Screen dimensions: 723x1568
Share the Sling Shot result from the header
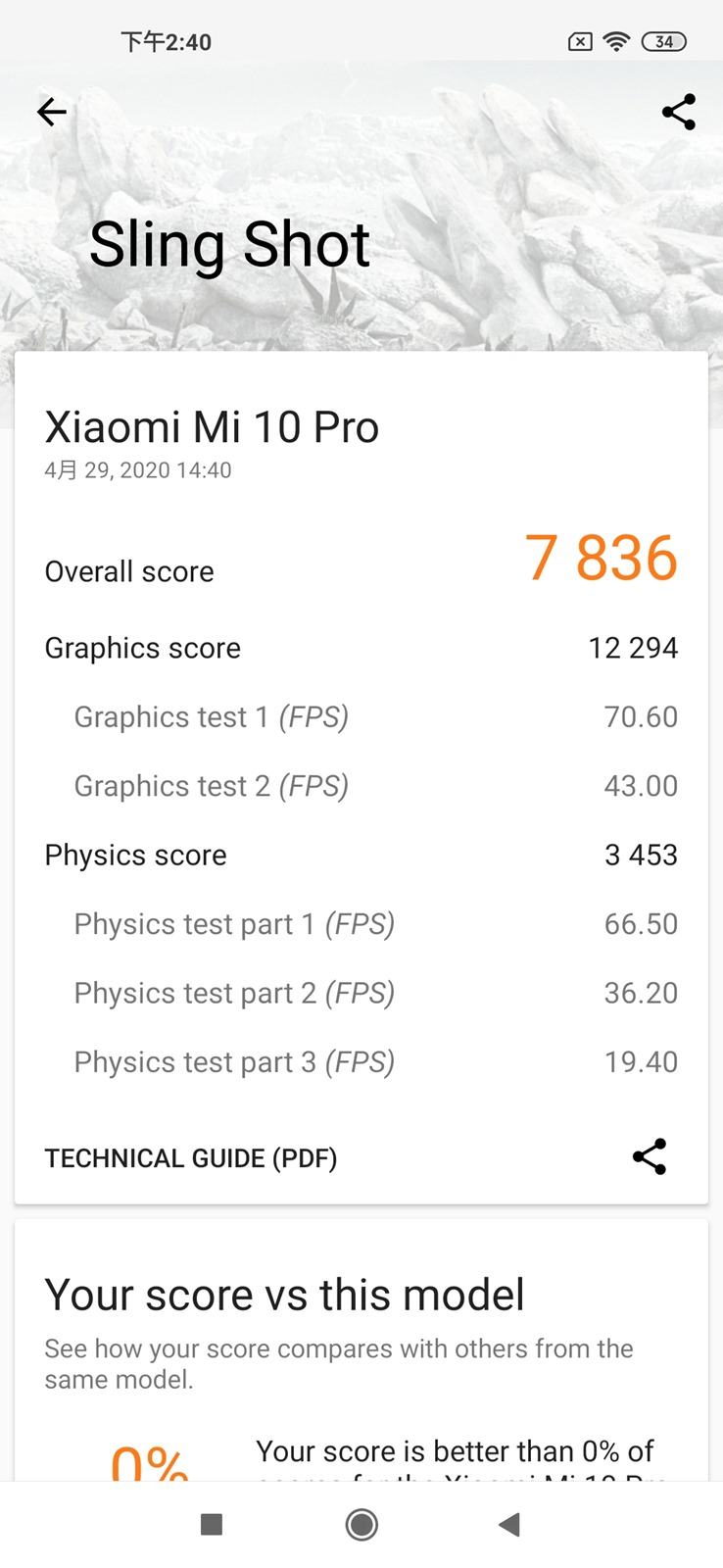(678, 113)
